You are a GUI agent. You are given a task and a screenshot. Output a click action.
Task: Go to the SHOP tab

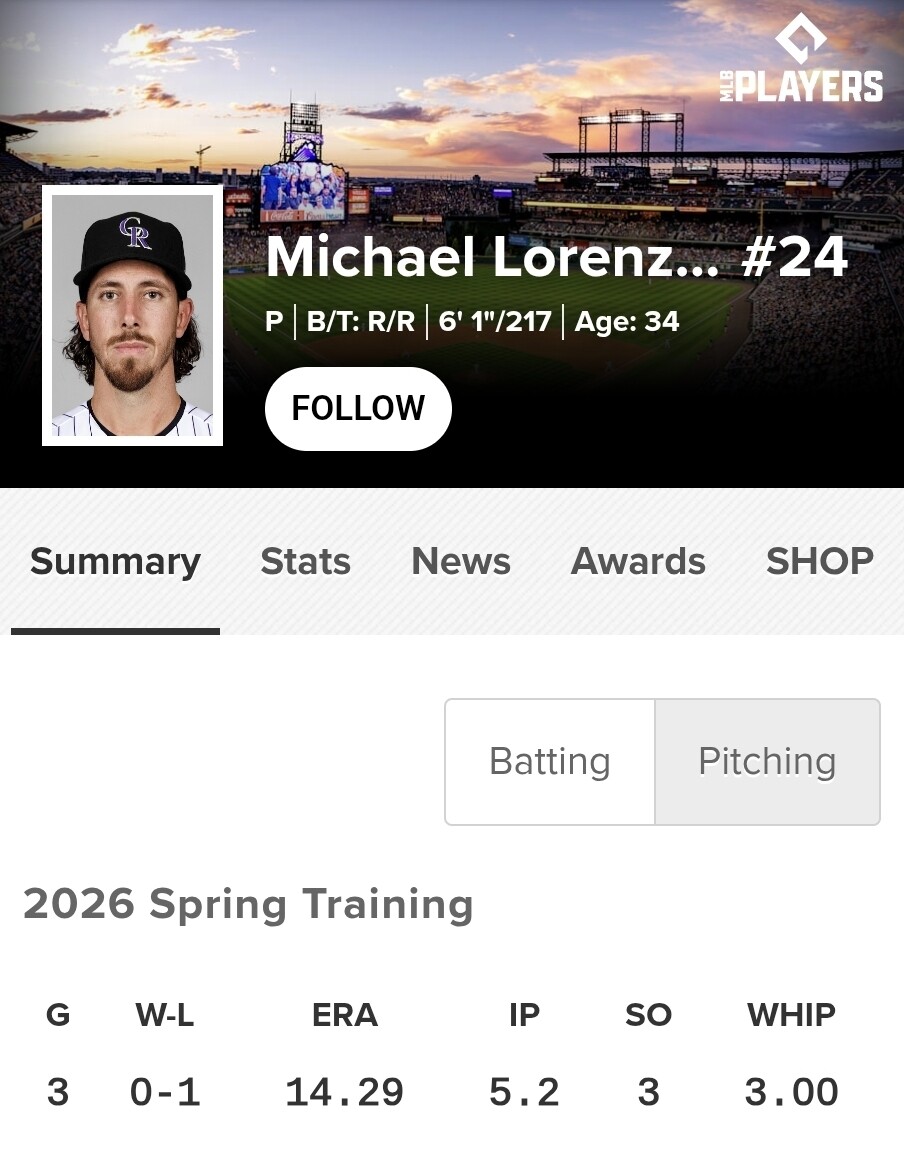point(819,562)
